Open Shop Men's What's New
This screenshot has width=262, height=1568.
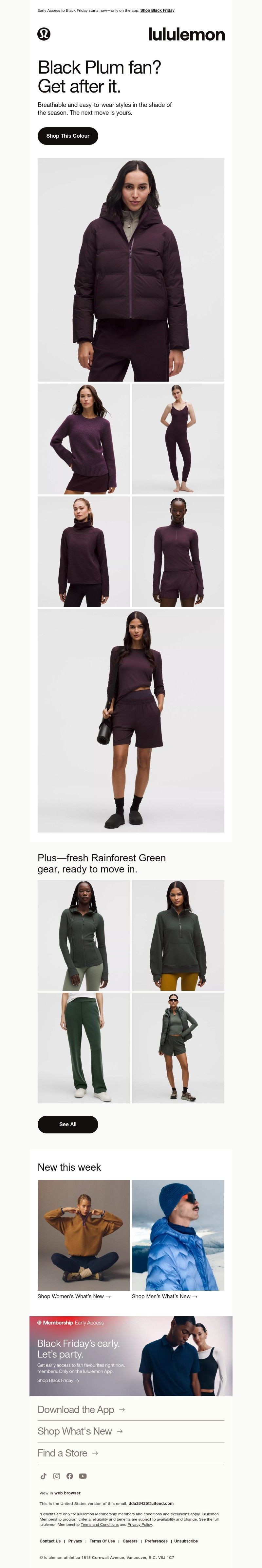(164, 1297)
